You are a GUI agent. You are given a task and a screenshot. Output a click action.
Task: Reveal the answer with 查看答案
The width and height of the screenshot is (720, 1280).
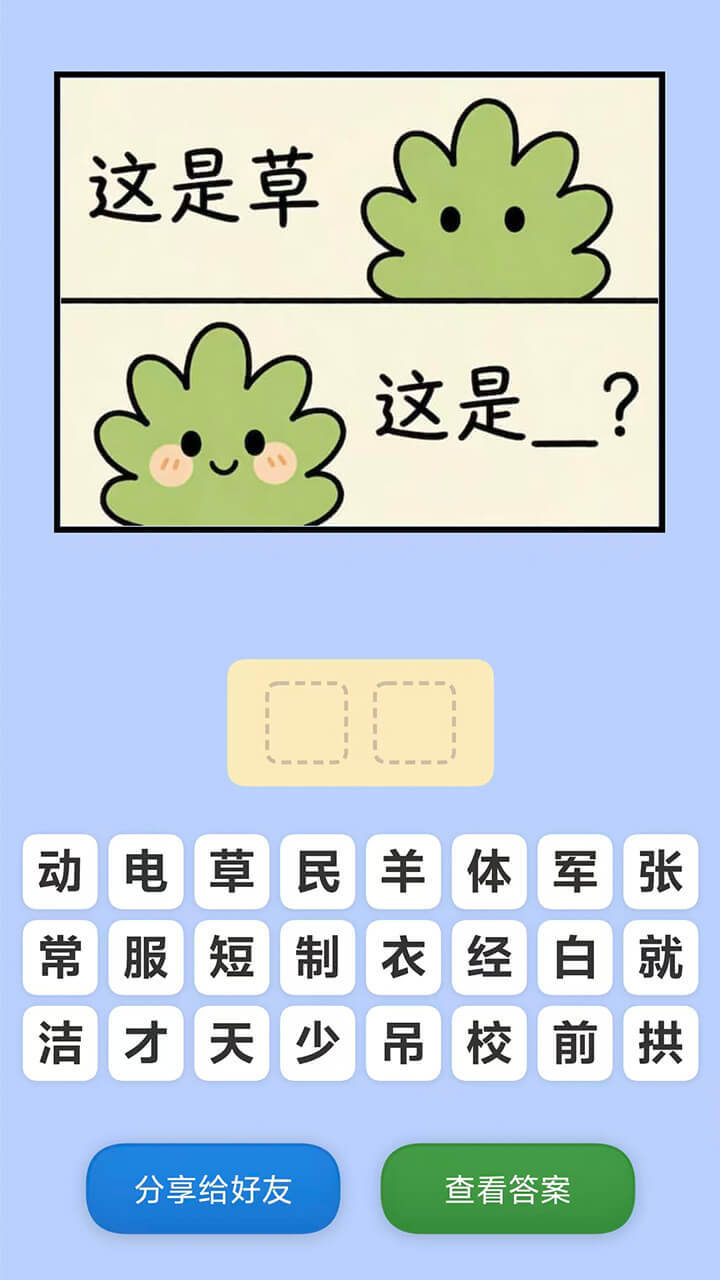click(x=507, y=1189)
